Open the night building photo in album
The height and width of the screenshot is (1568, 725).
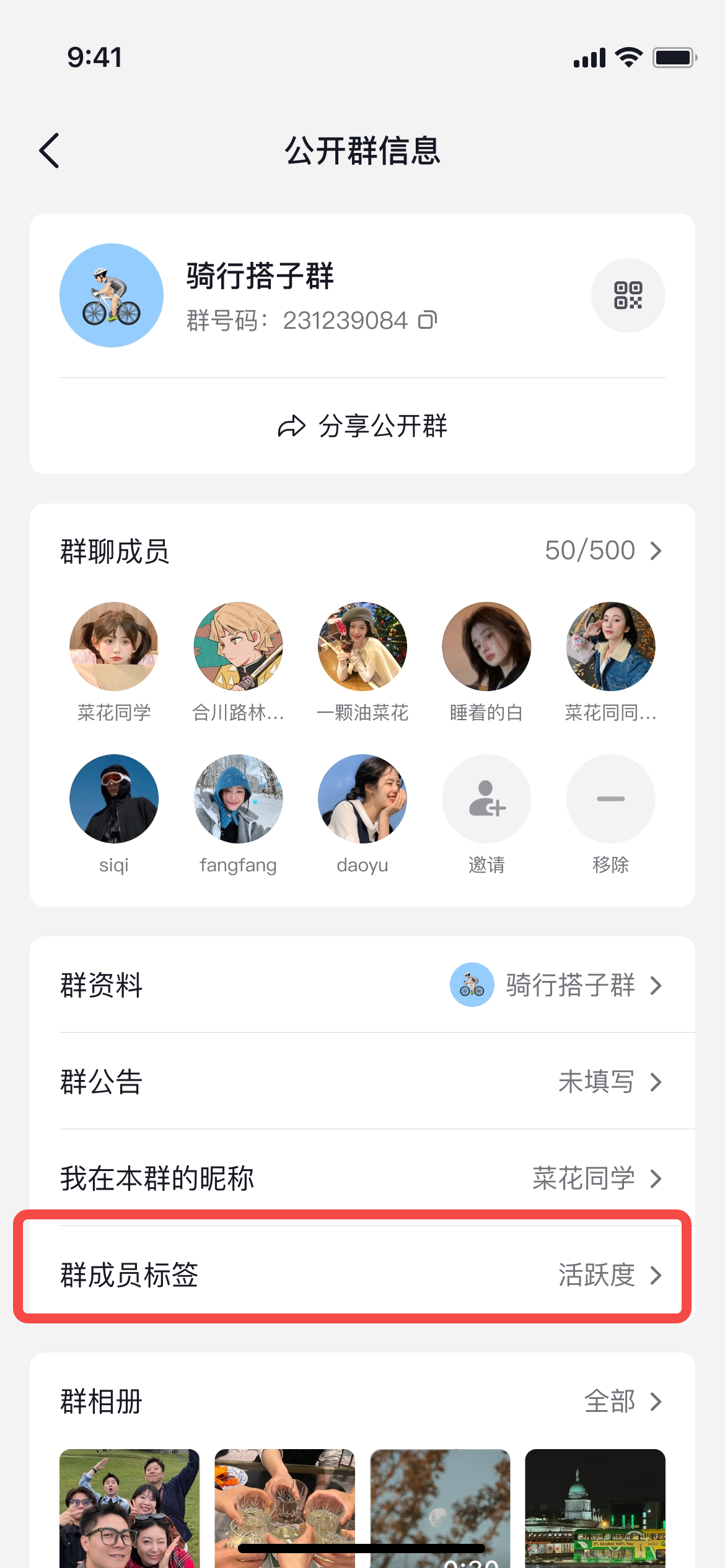point(595,1509)
